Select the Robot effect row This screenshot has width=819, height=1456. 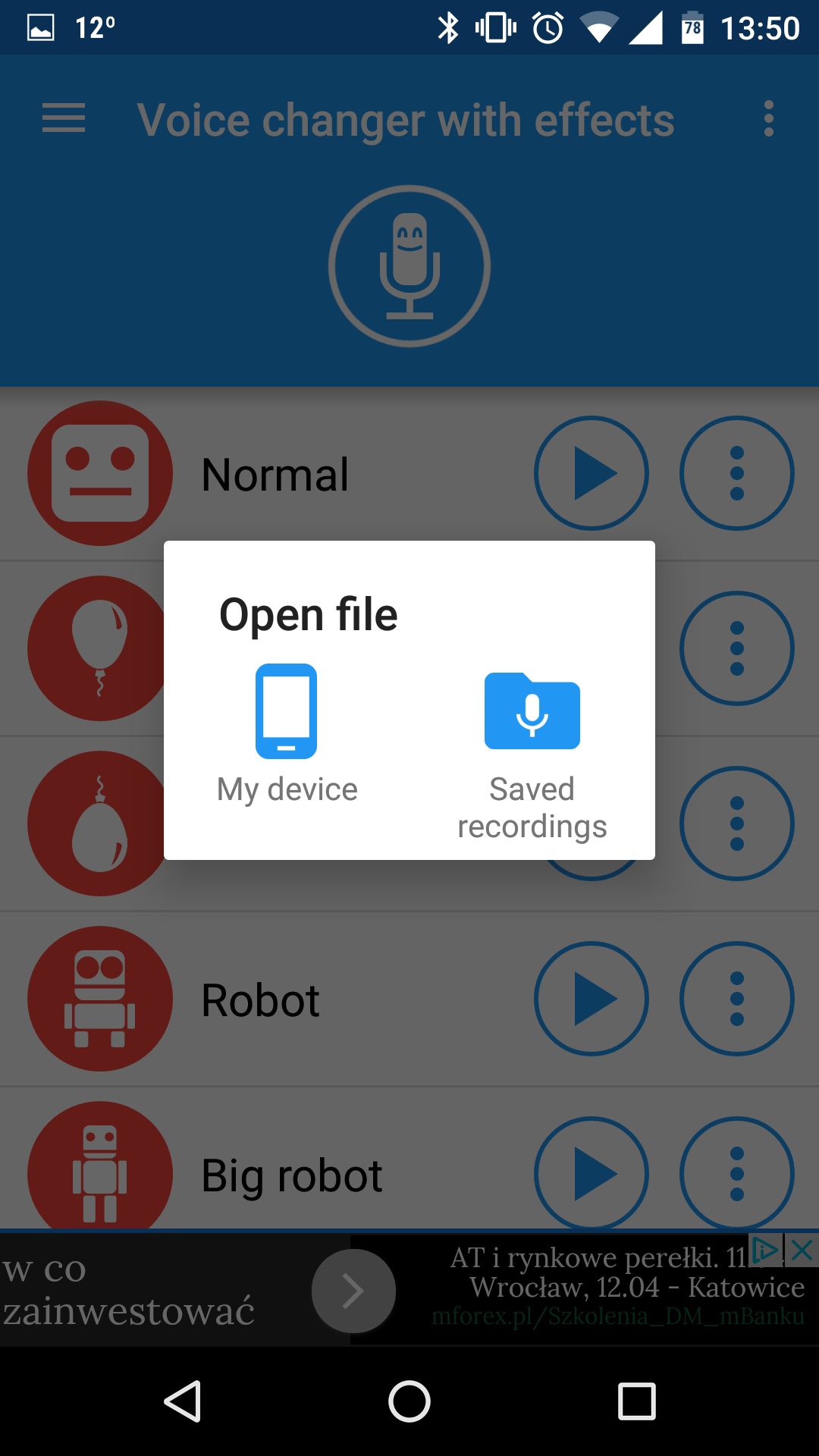coord(409,999)
